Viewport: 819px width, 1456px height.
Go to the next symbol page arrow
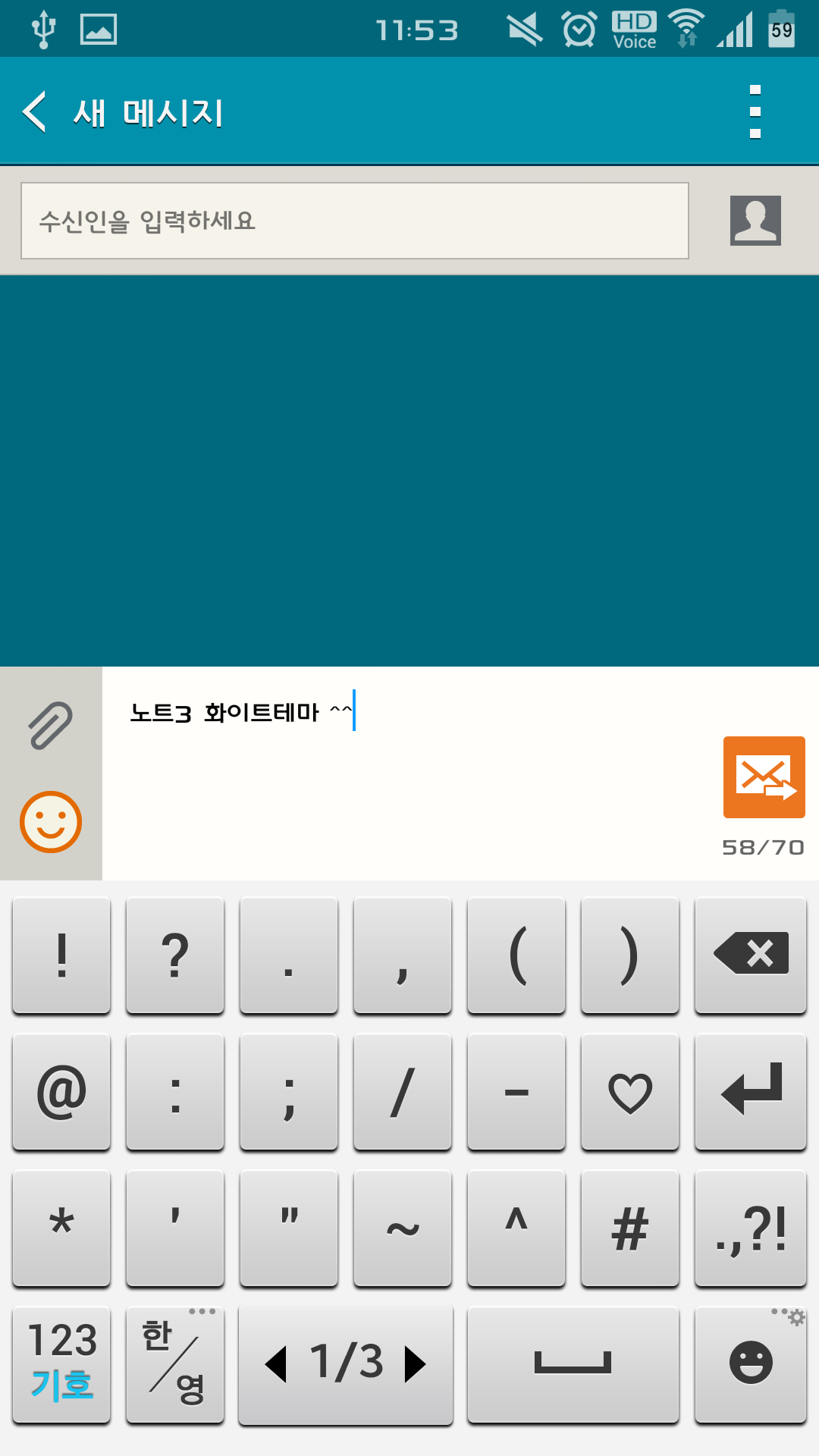click(x=415, y=1363)
